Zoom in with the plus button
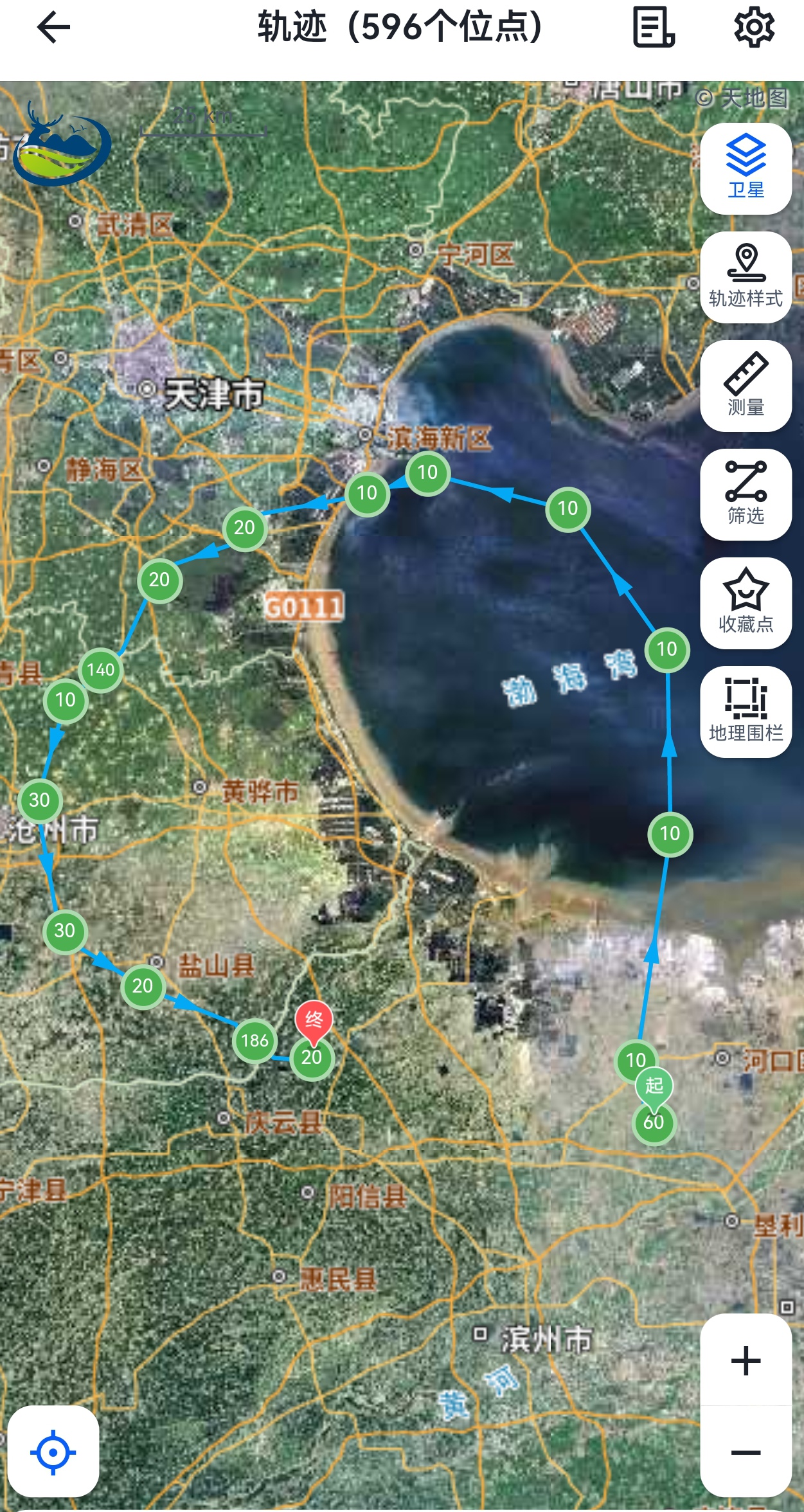The width and height of the screenshot is (804, 1512). coord(746,1360)
